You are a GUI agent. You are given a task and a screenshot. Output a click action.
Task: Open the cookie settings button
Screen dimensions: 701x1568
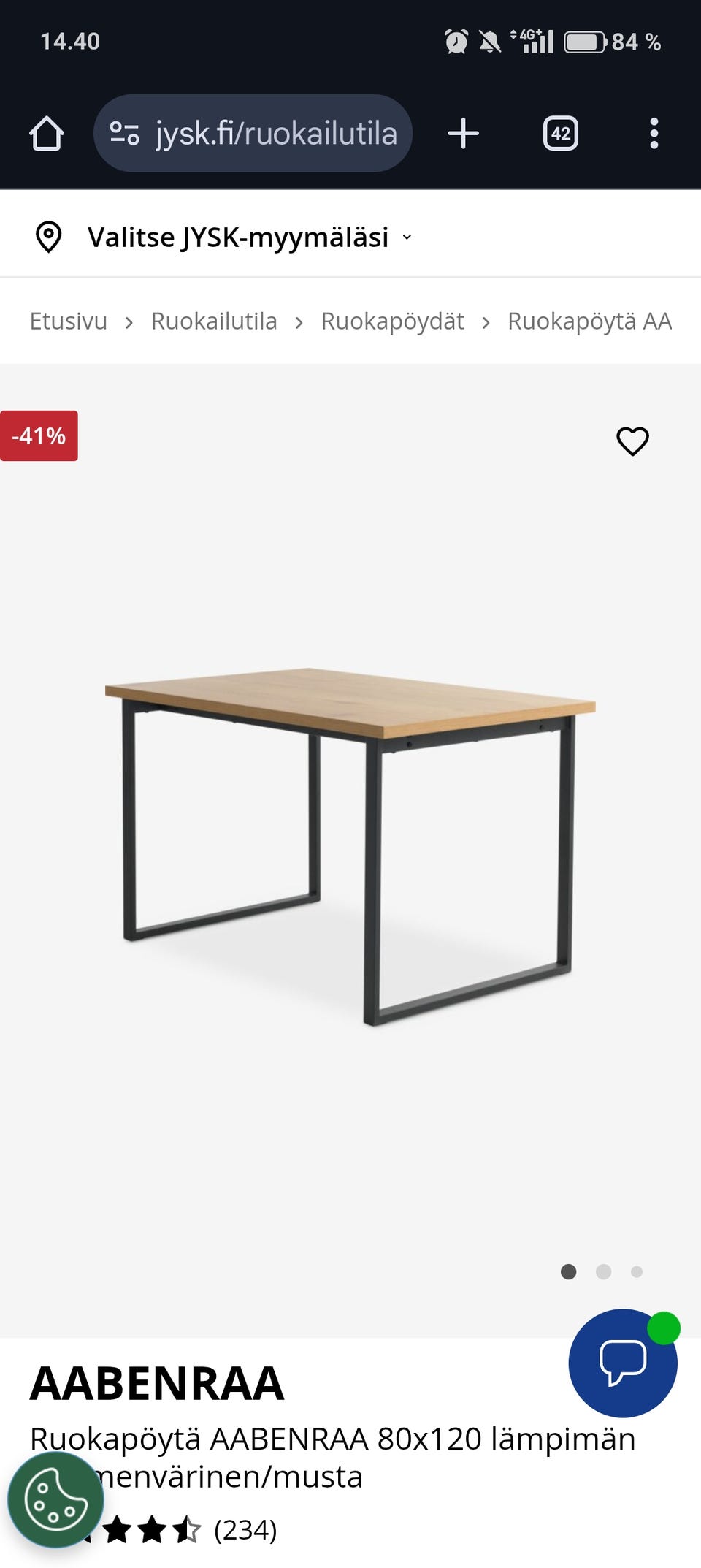click(x=55, y=1499)
